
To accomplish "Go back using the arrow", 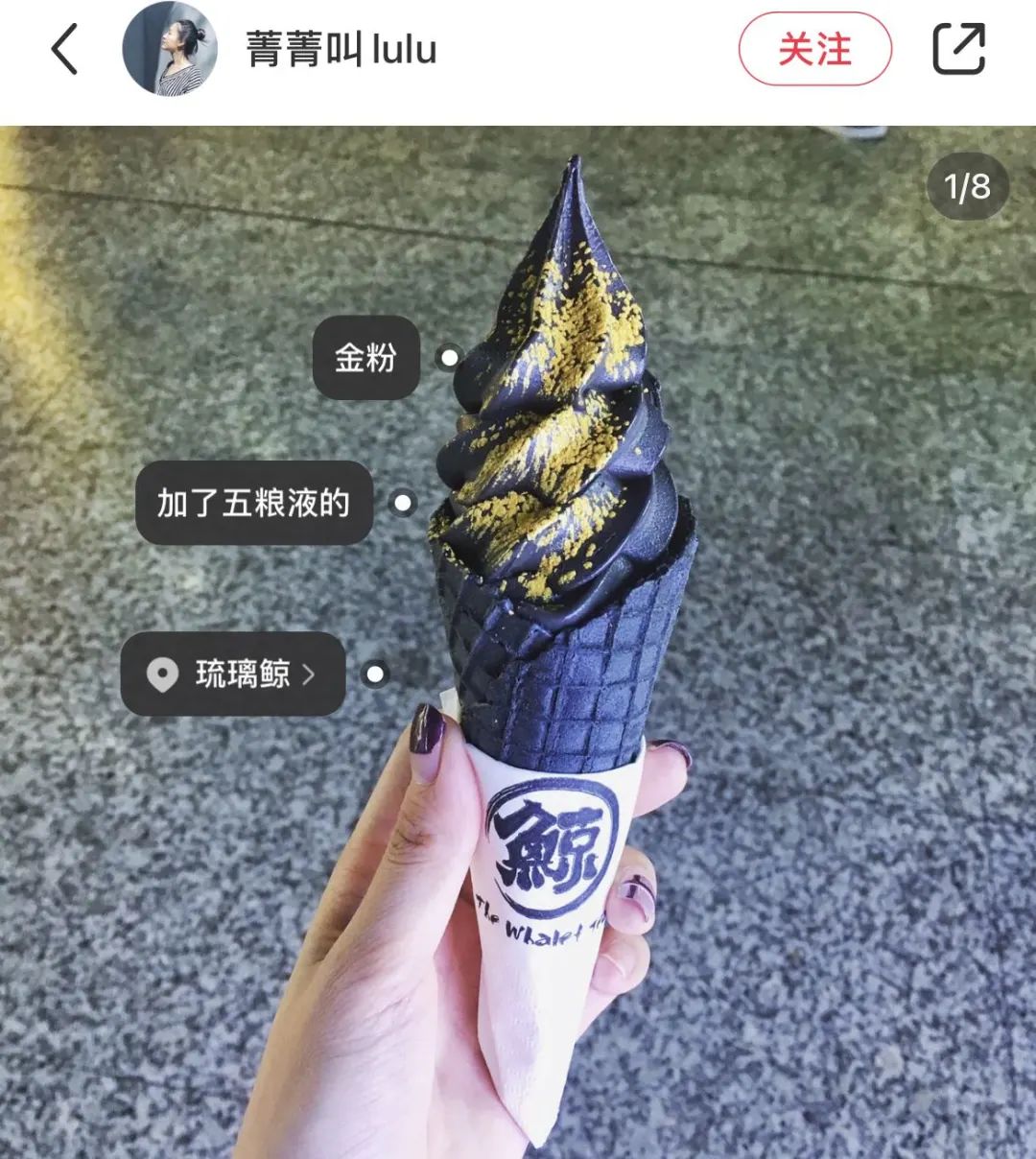I will [x=64, y=50].
